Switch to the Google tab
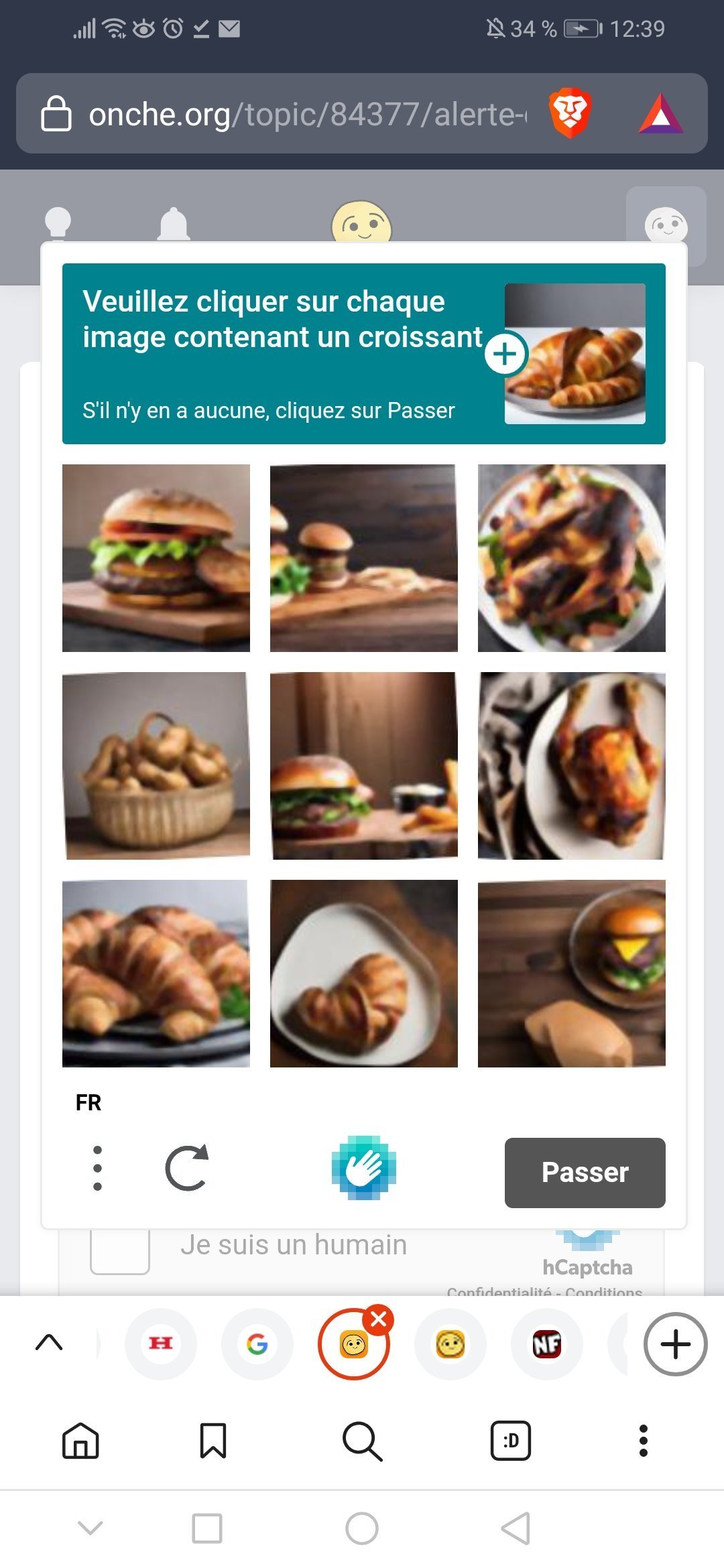This screenshot has width=724, height=1568. coord(257,1344)
